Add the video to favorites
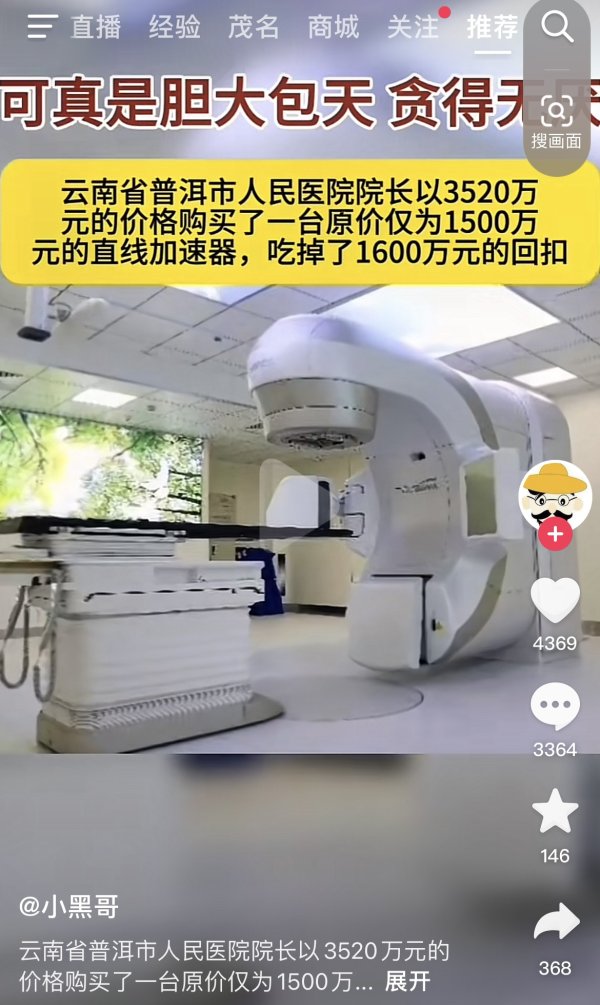Image resolution: width=600 pixels, height=1005 pixels. 555,811
